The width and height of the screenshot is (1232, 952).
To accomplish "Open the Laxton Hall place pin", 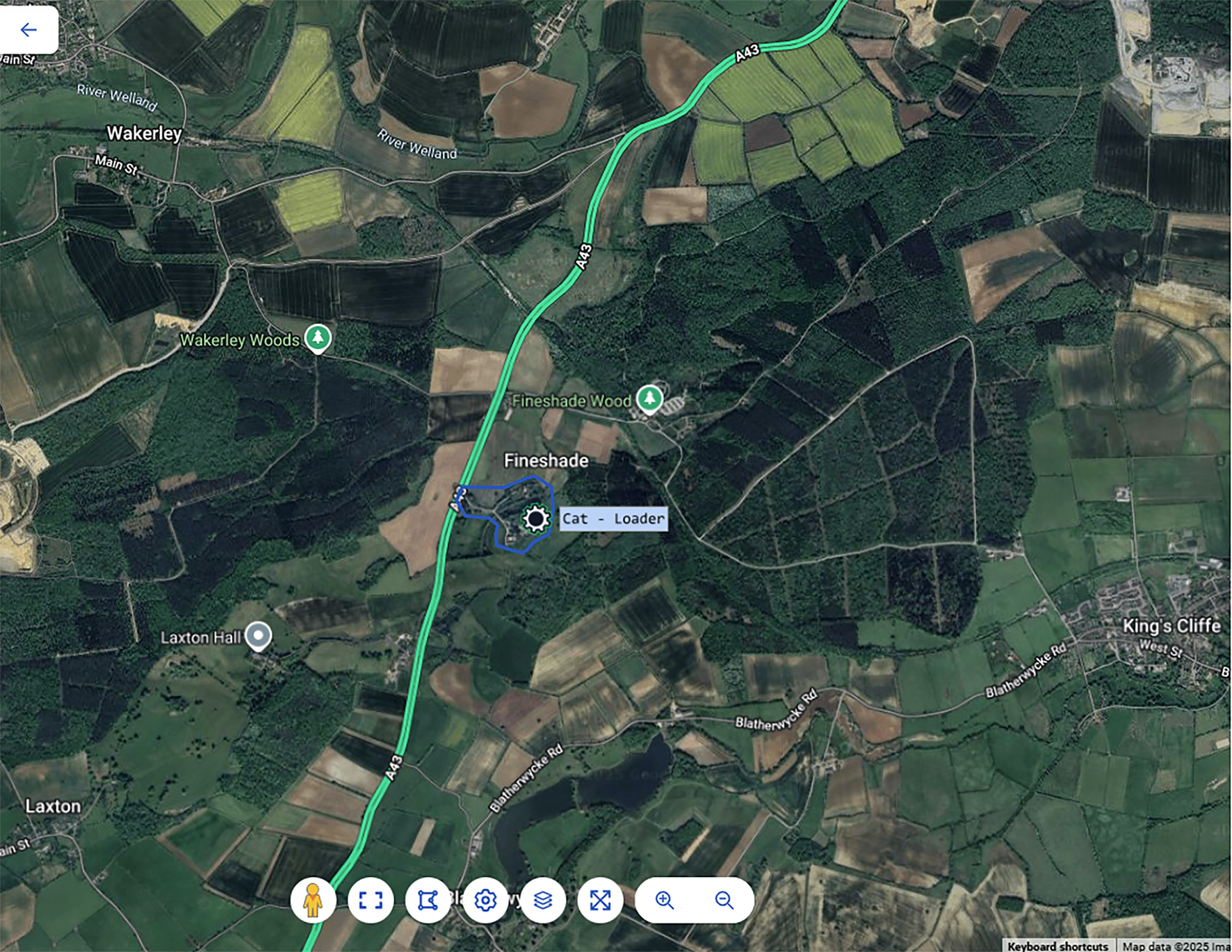I will [x=259, y=636].
